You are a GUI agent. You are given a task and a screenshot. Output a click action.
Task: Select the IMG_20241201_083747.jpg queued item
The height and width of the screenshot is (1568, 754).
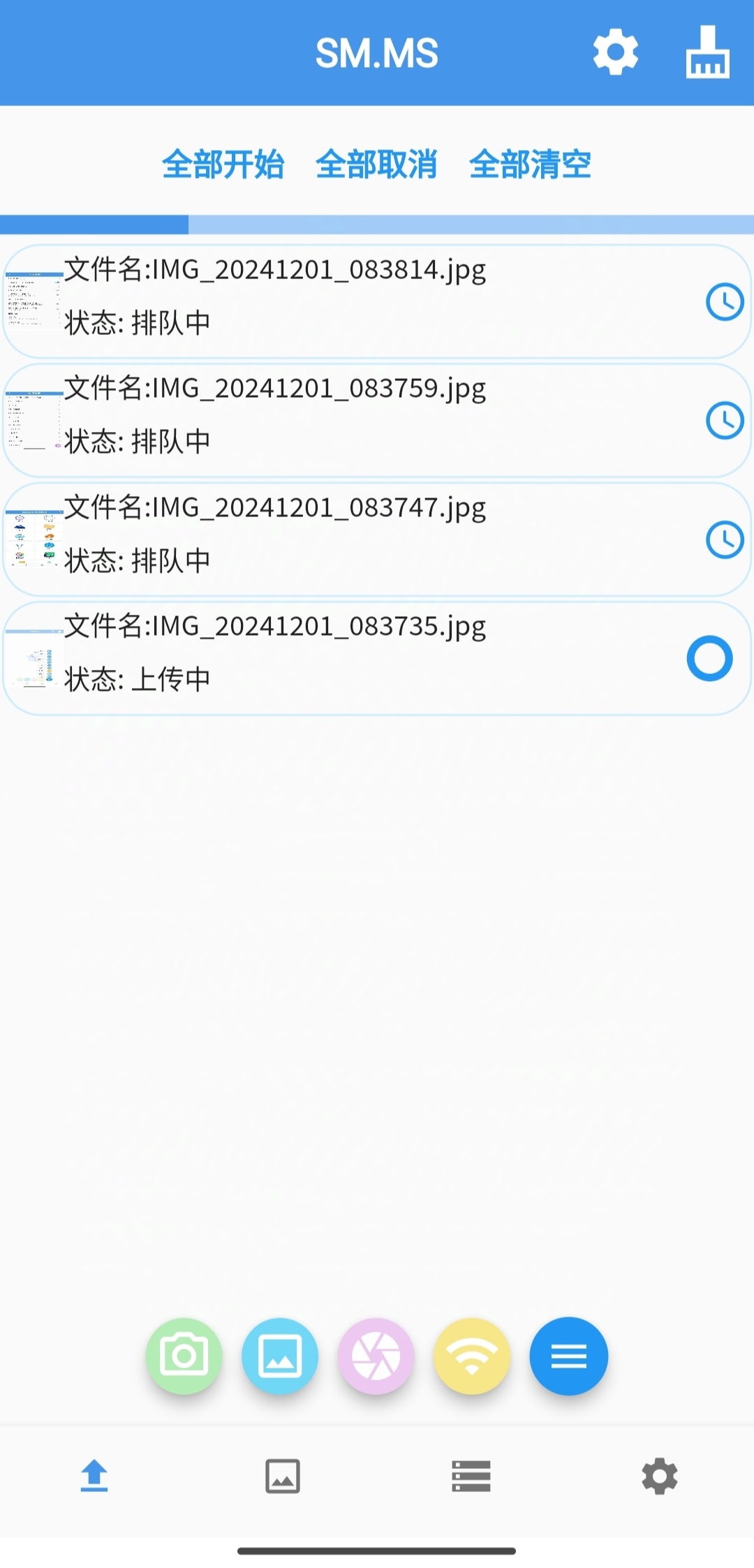pyautogui.click(x=349, y=539)
